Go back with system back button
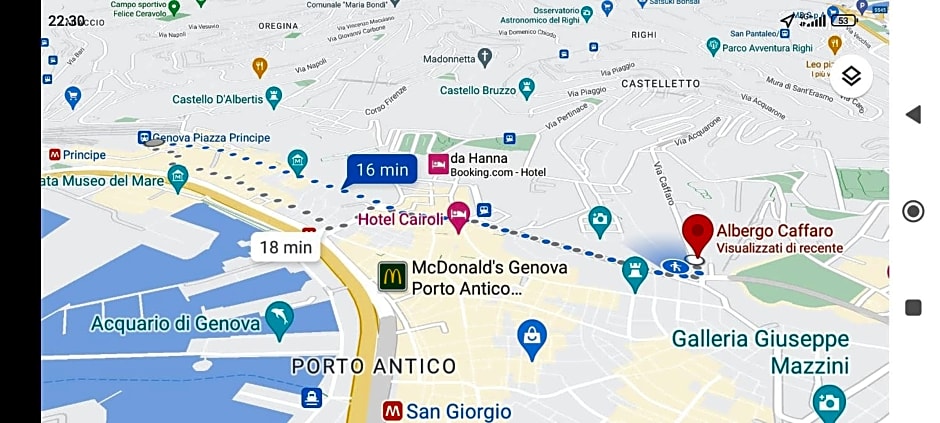This screenshot has width=940, height=423. point(912,114)
